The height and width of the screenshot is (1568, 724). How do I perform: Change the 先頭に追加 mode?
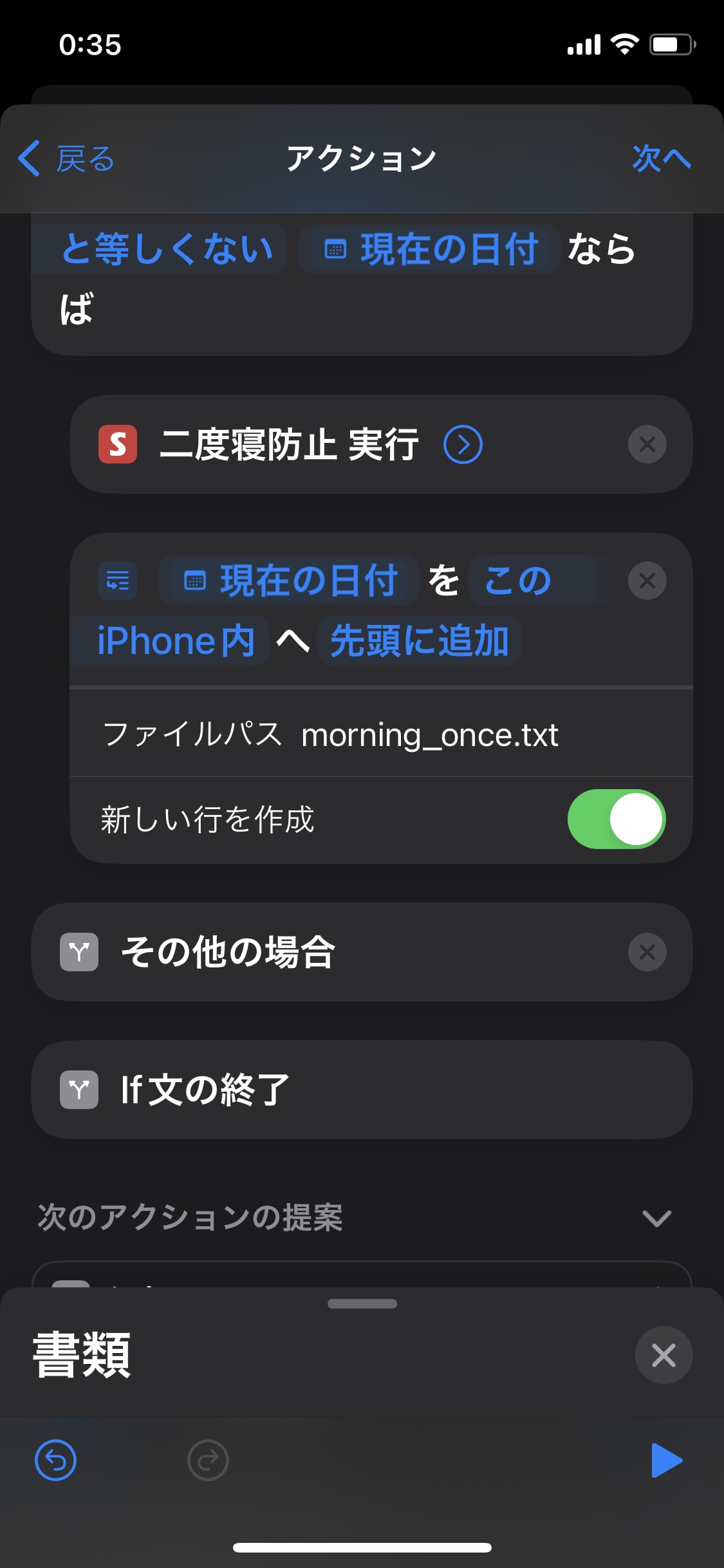420,640
